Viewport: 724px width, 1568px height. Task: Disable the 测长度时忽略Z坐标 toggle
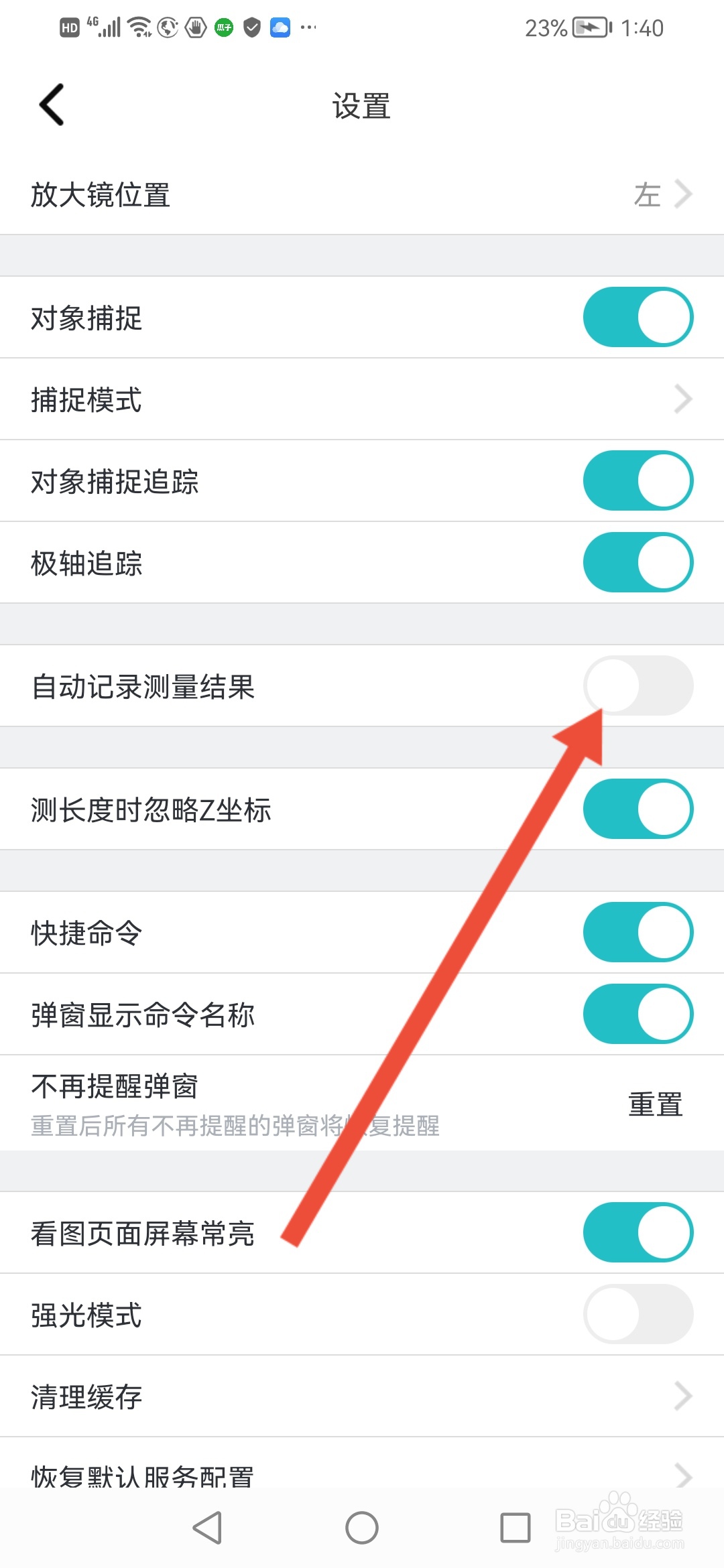[x=638, y=809]
